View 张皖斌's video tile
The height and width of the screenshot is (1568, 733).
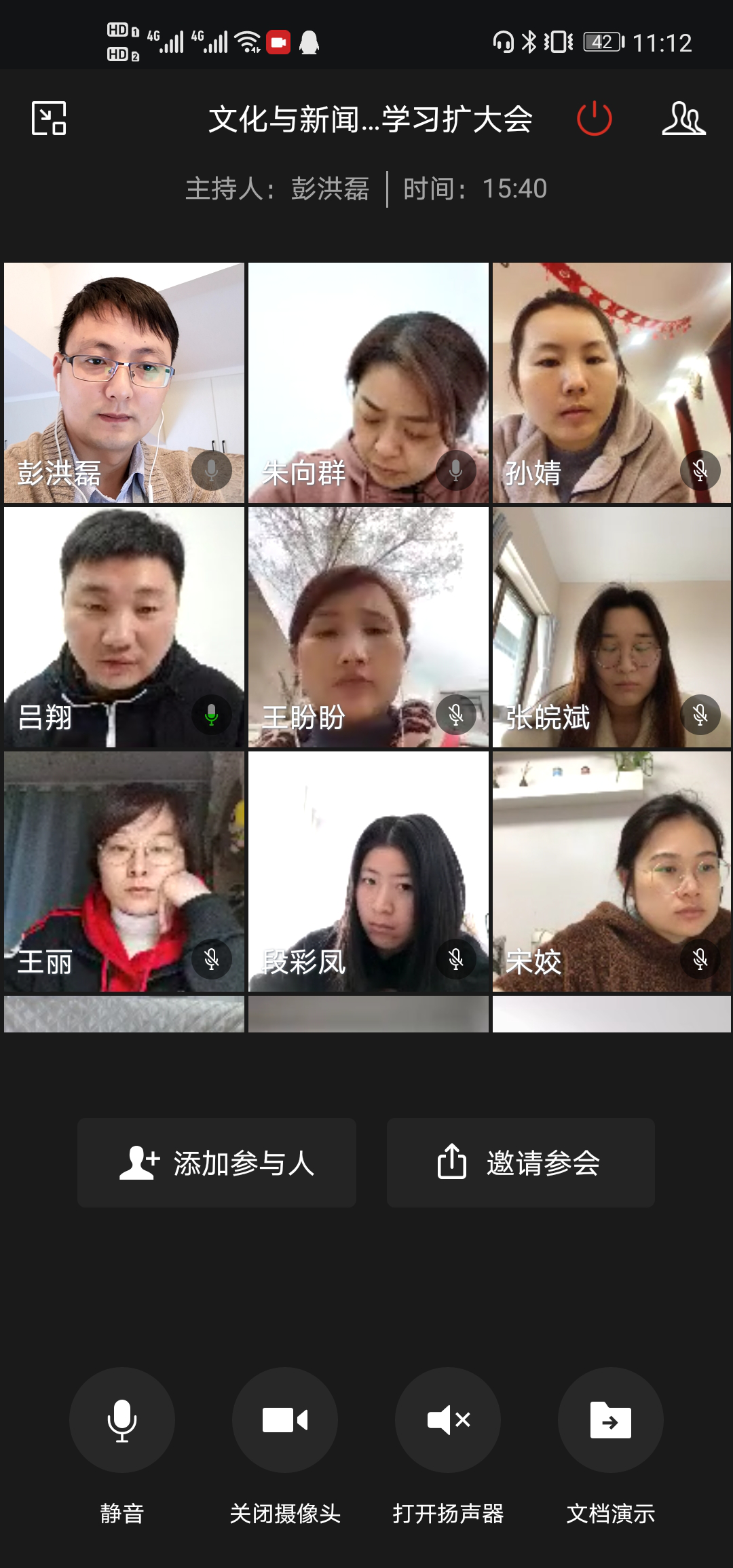pos(612,627)
